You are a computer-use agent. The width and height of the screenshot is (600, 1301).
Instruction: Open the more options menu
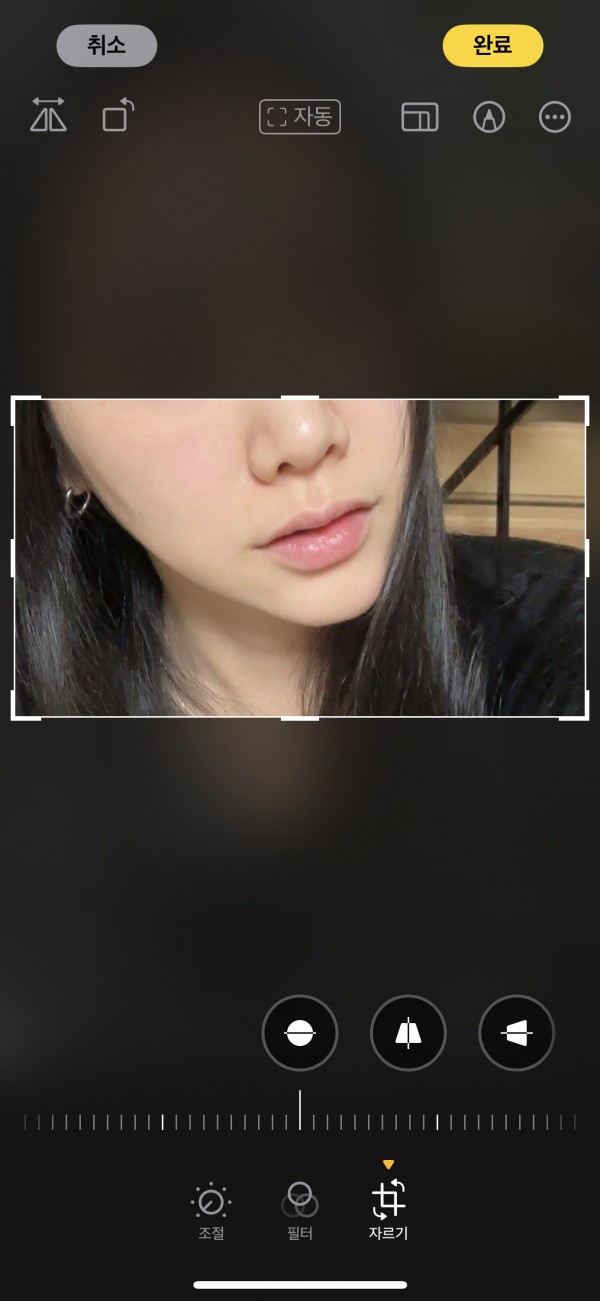pos(554,117)
